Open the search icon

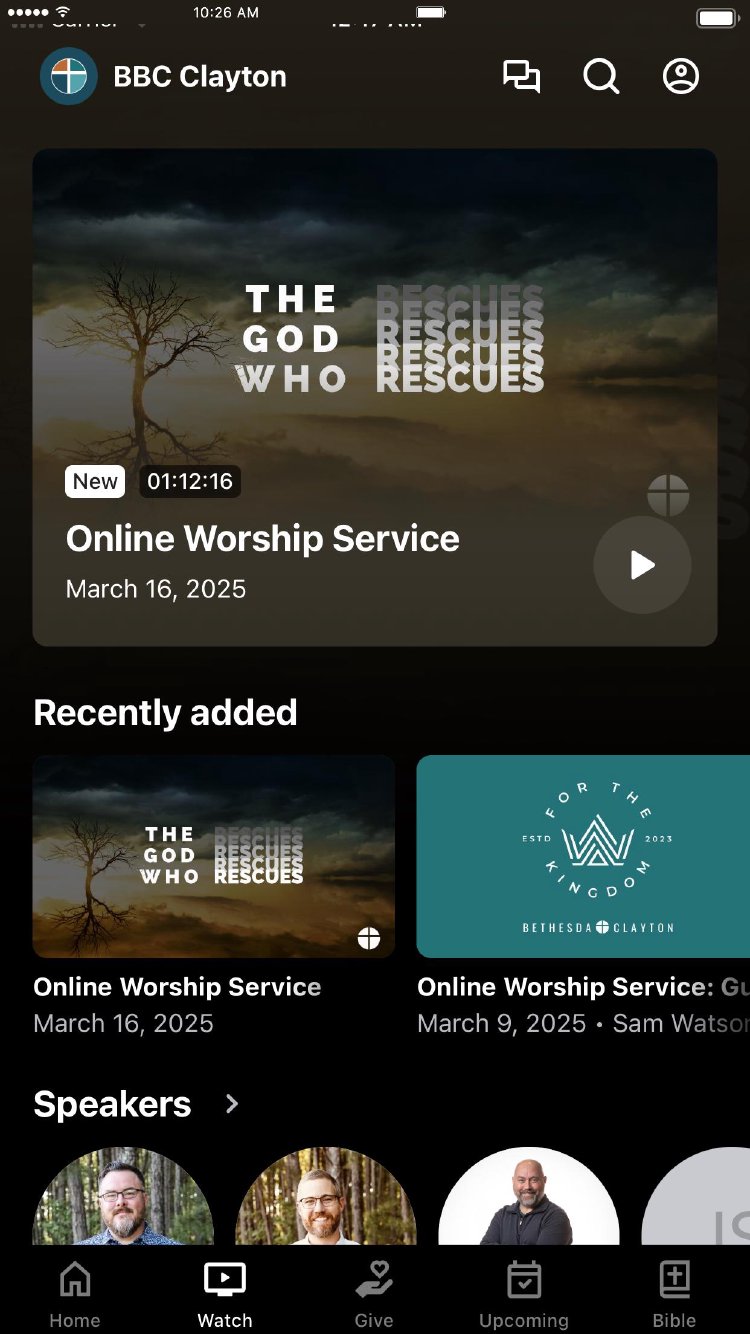(601, 77)
